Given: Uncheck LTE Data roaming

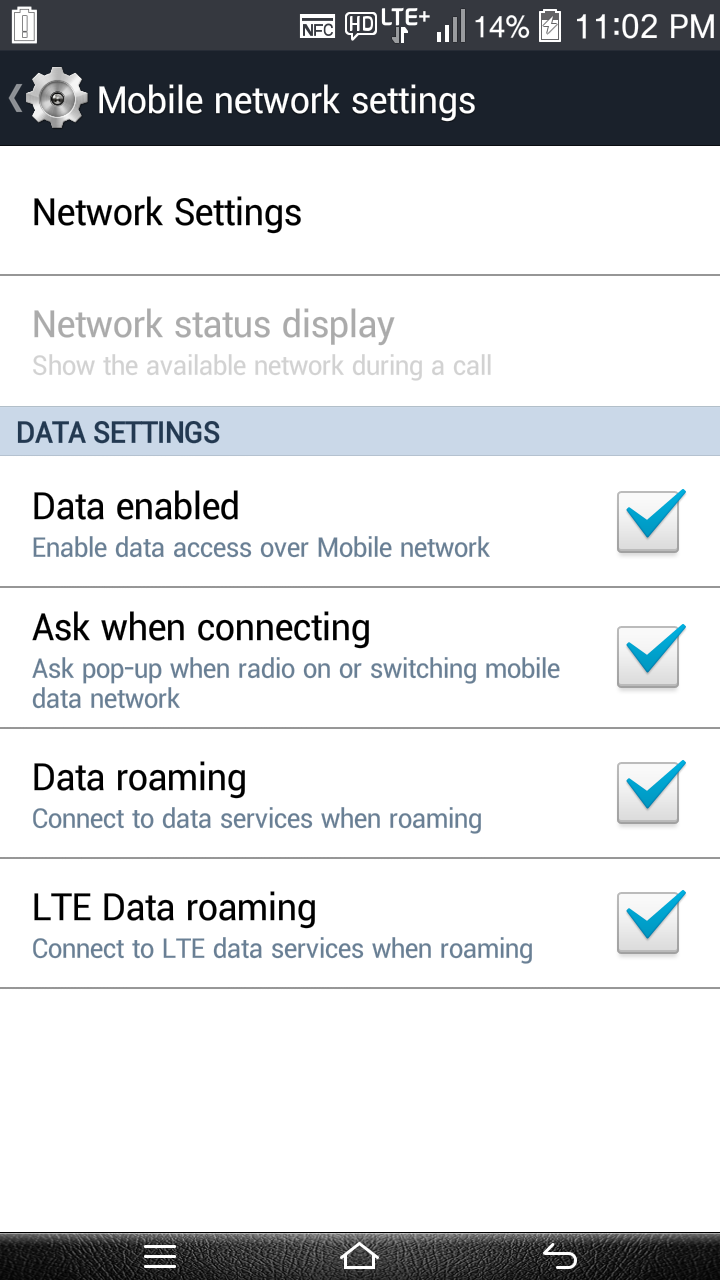Looking at the screenshot, I should [648, 923].
